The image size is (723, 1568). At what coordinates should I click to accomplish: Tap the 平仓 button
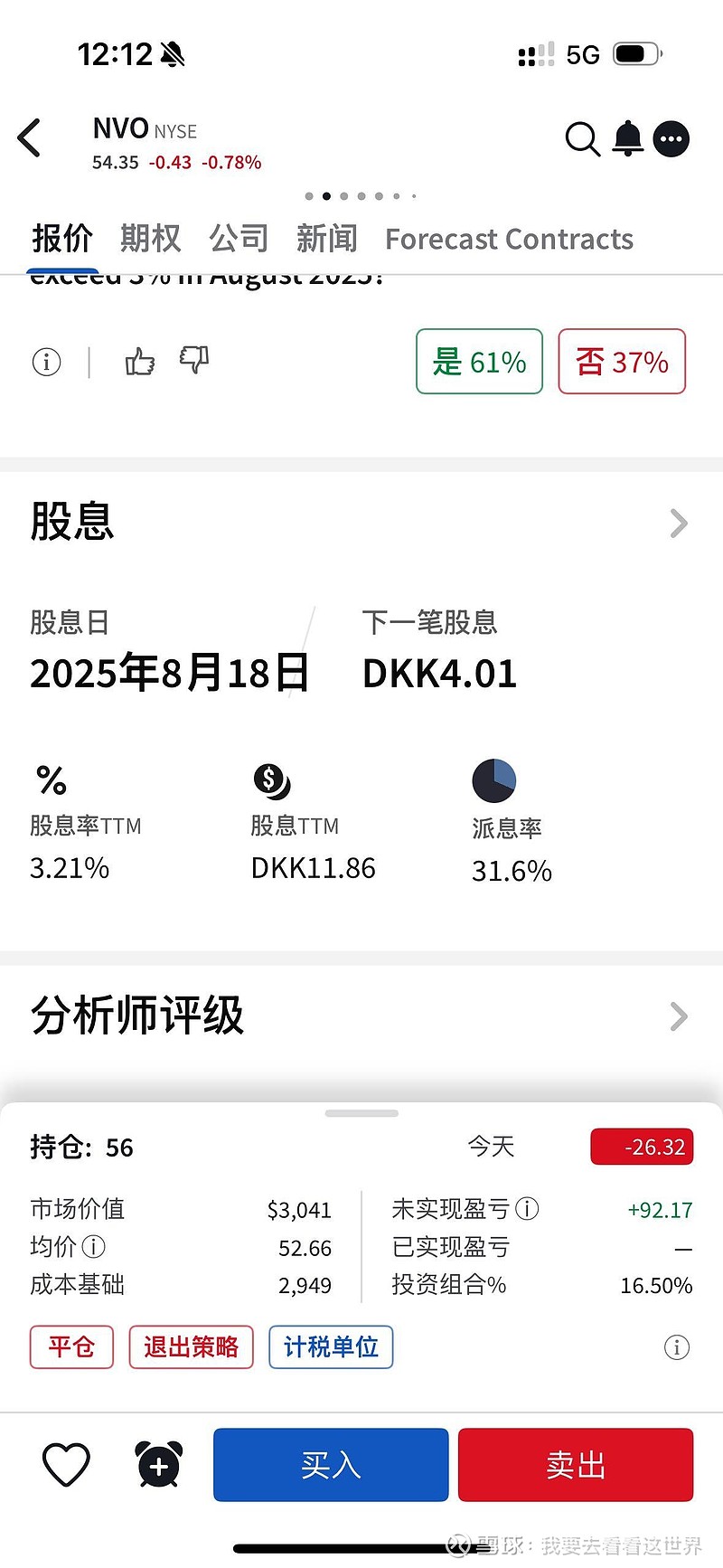[x=71, y=1347]
